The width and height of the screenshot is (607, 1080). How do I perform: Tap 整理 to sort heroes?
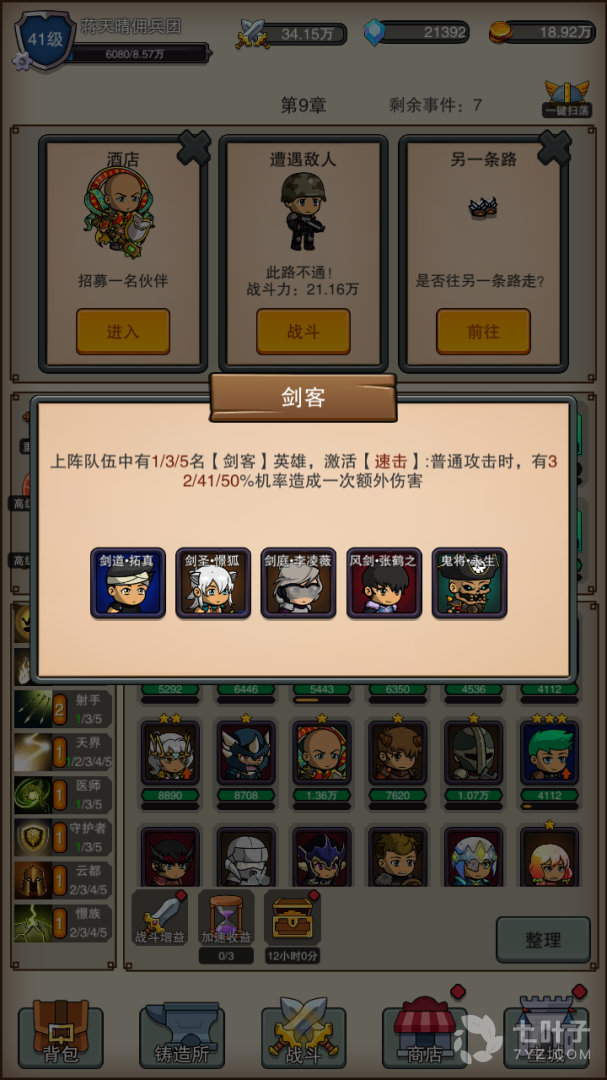[543, 940]
